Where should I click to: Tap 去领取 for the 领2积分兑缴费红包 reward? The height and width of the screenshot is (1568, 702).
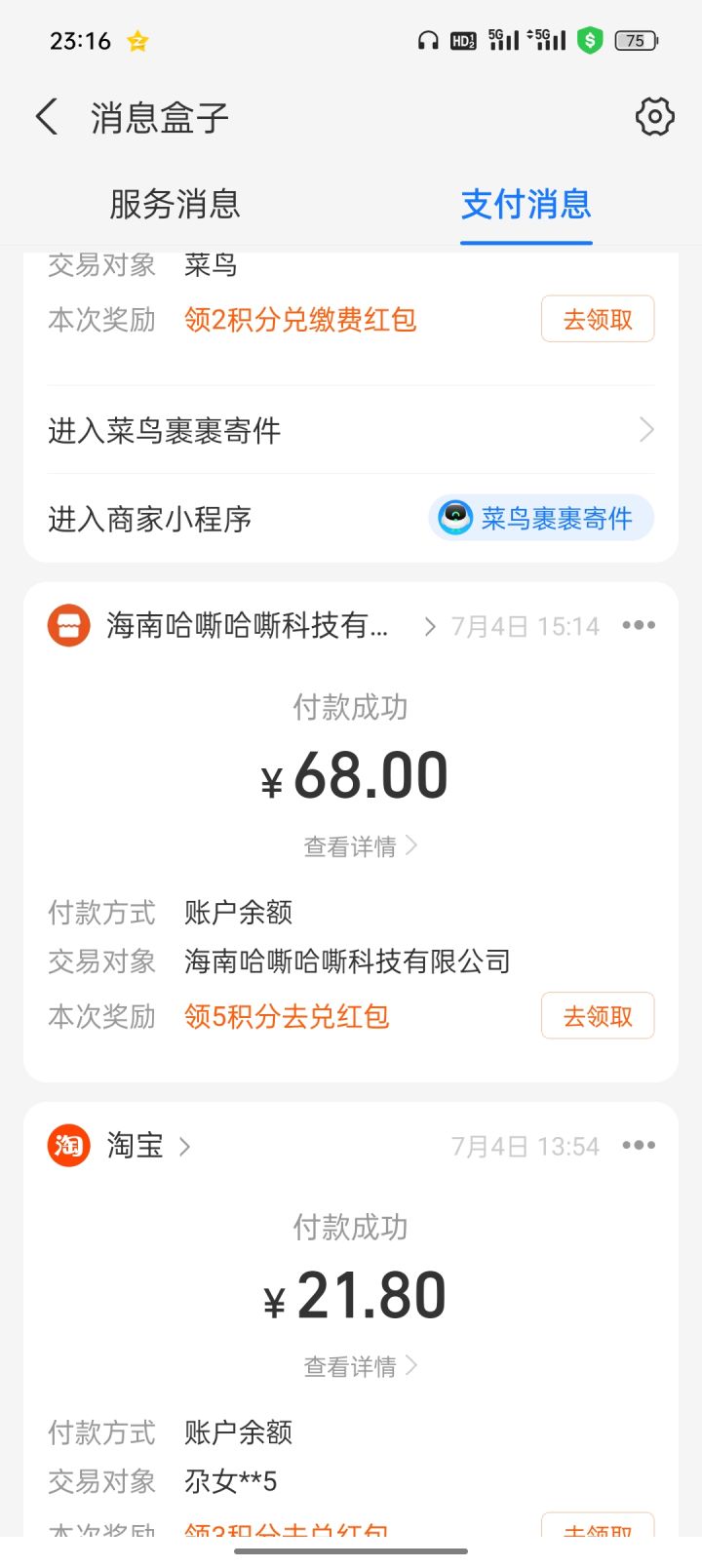click(x=597, y=320)
